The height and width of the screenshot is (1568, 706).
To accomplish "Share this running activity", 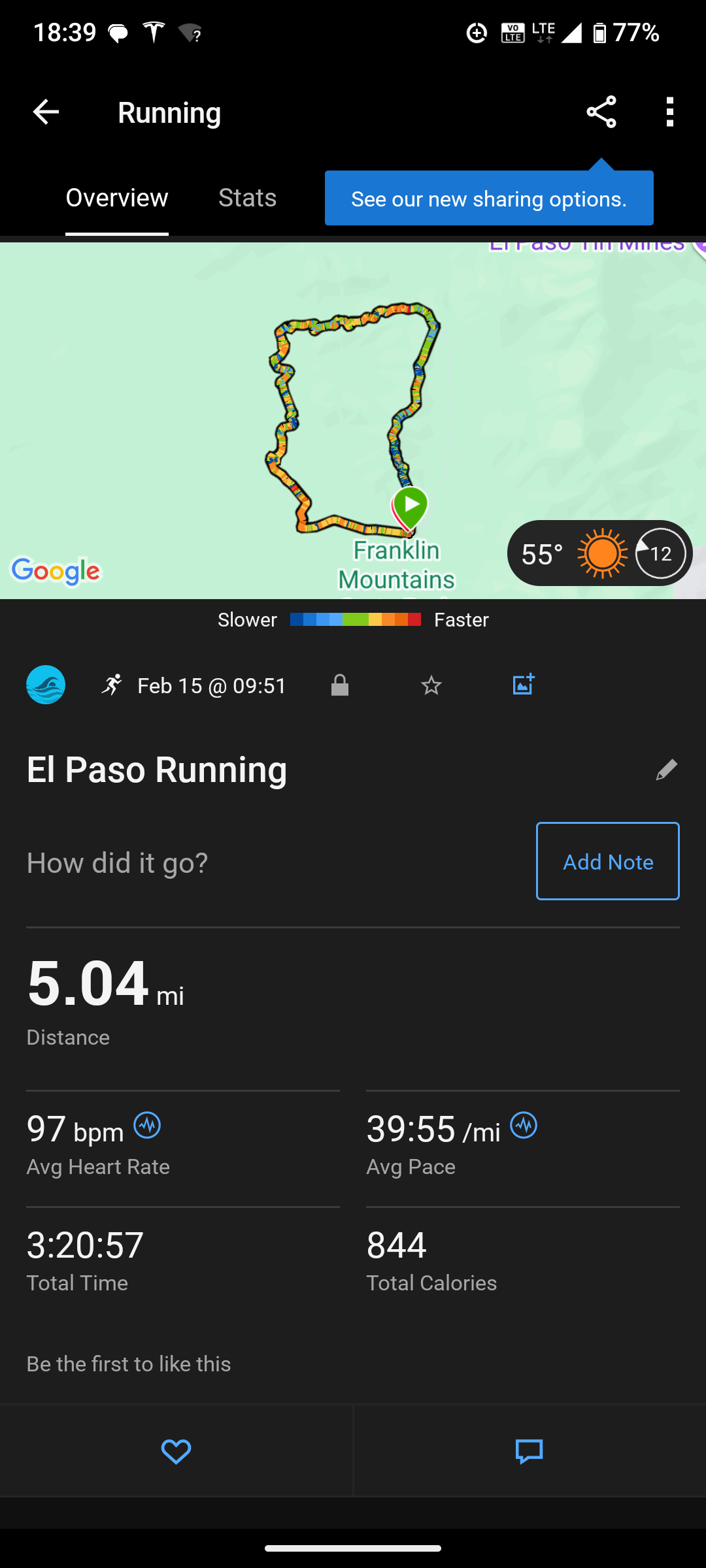I will tap(601, 112).
